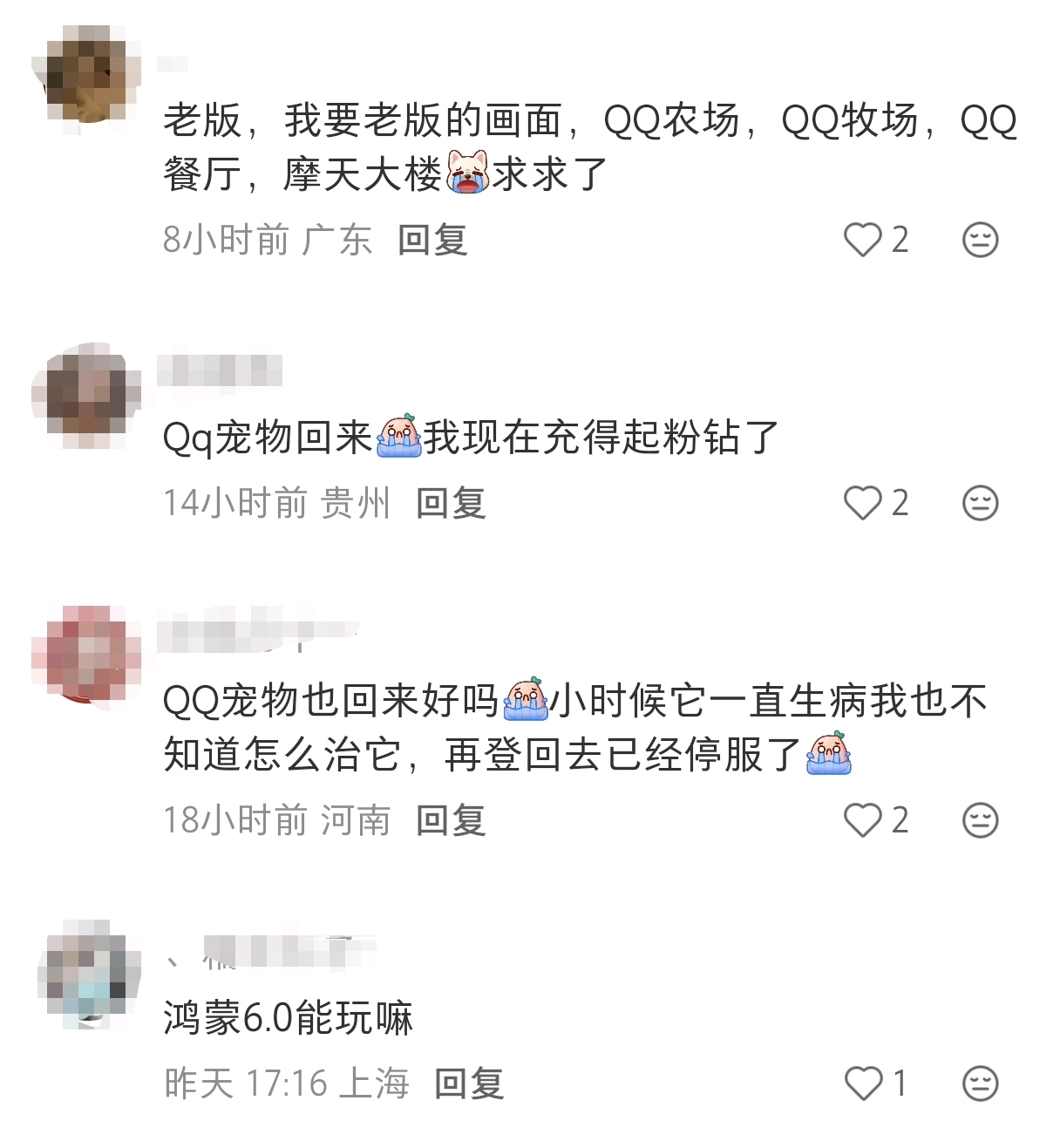Open avatar of the 河南 commenter
Screen dimensions: 1060x1148
(86, 653)
